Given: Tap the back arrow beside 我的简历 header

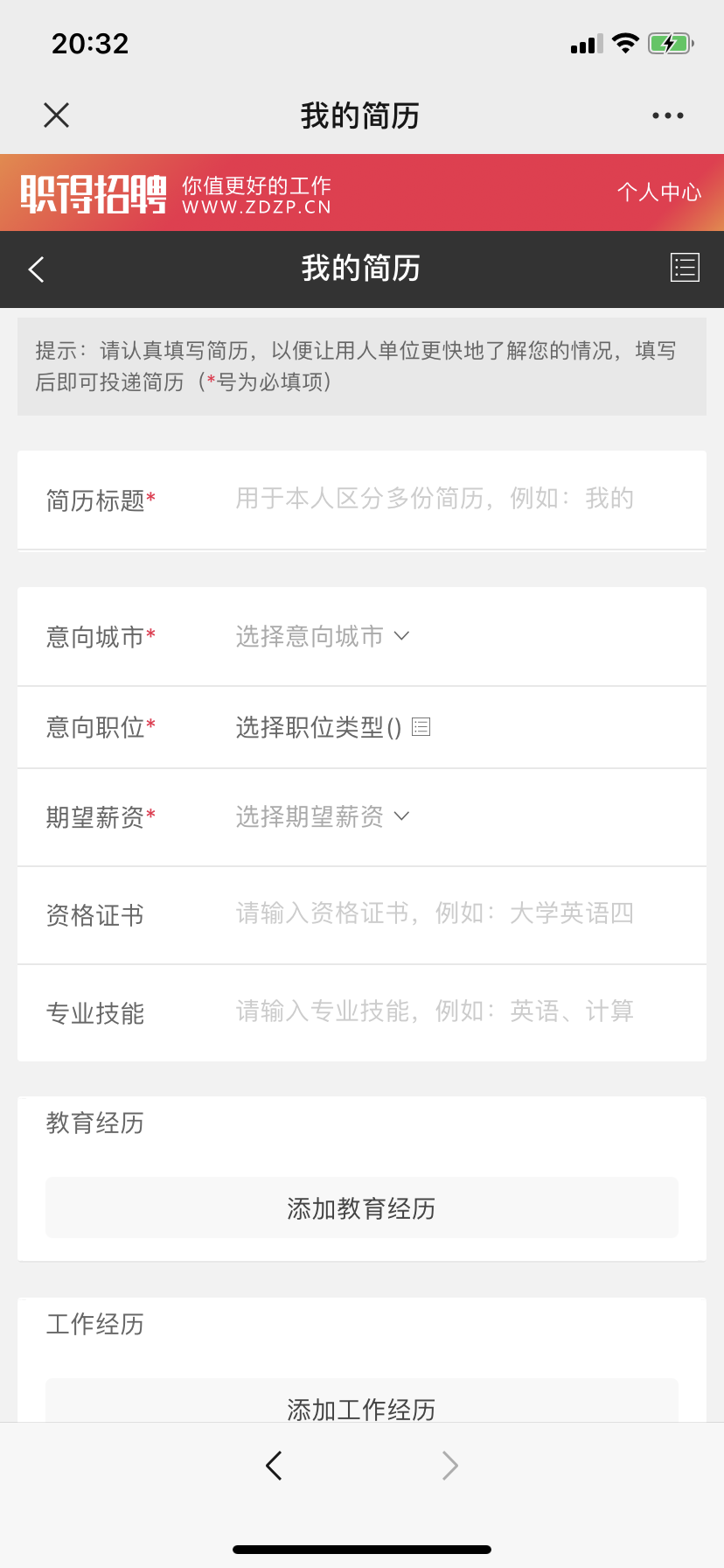Looking at the screenshot, I should [x=37, y=269].
